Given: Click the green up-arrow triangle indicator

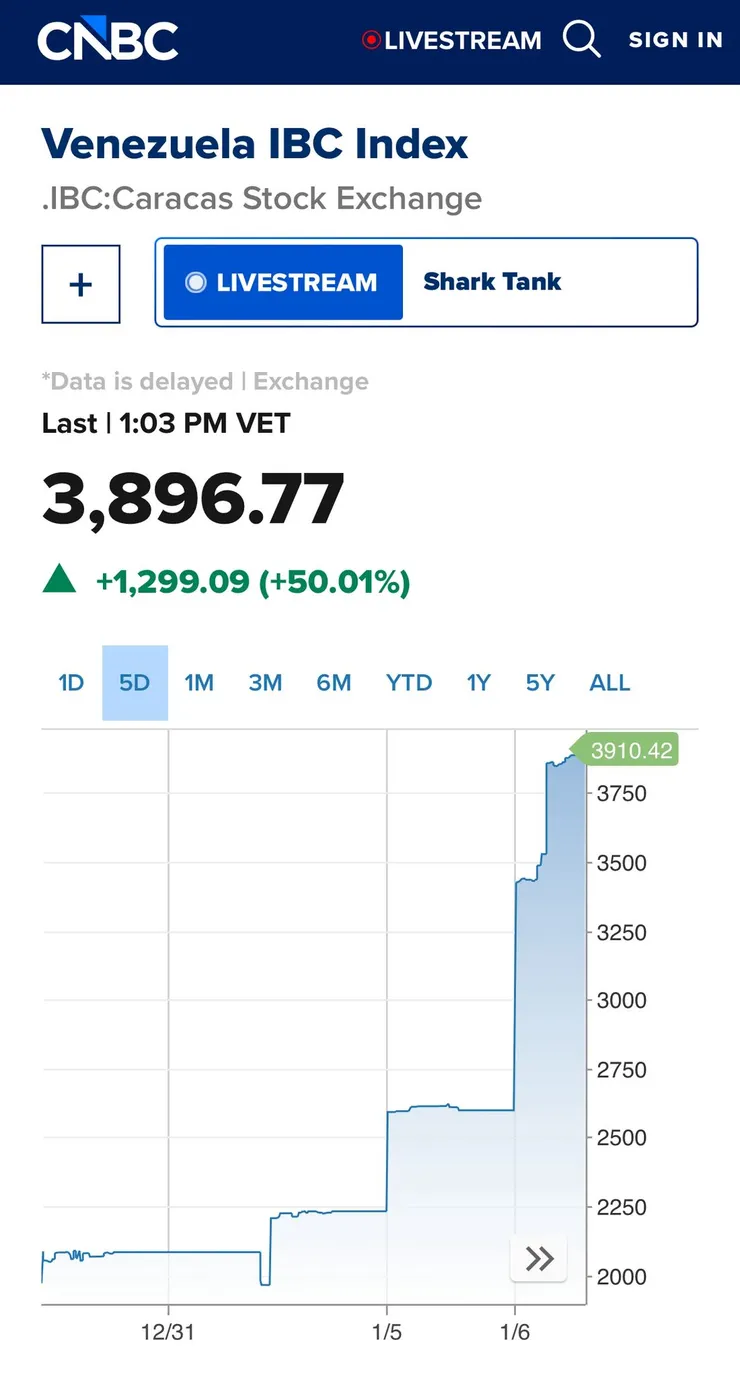Looking at the screenshot, I should tap(60, 580).
